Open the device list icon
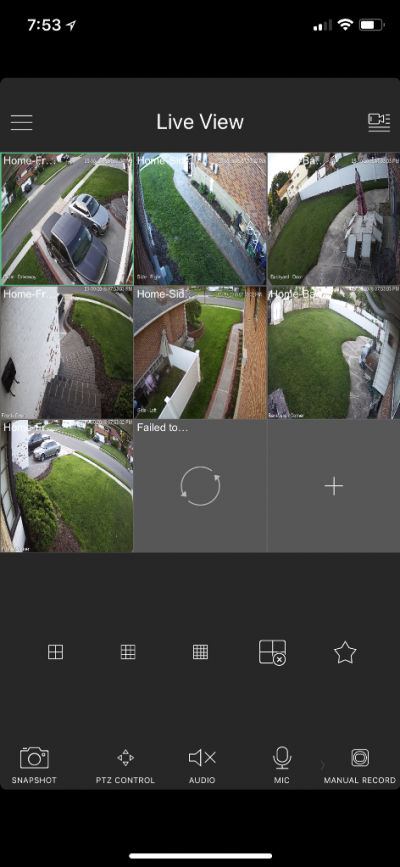Screen dimensions: 400x867 (379, 122)
